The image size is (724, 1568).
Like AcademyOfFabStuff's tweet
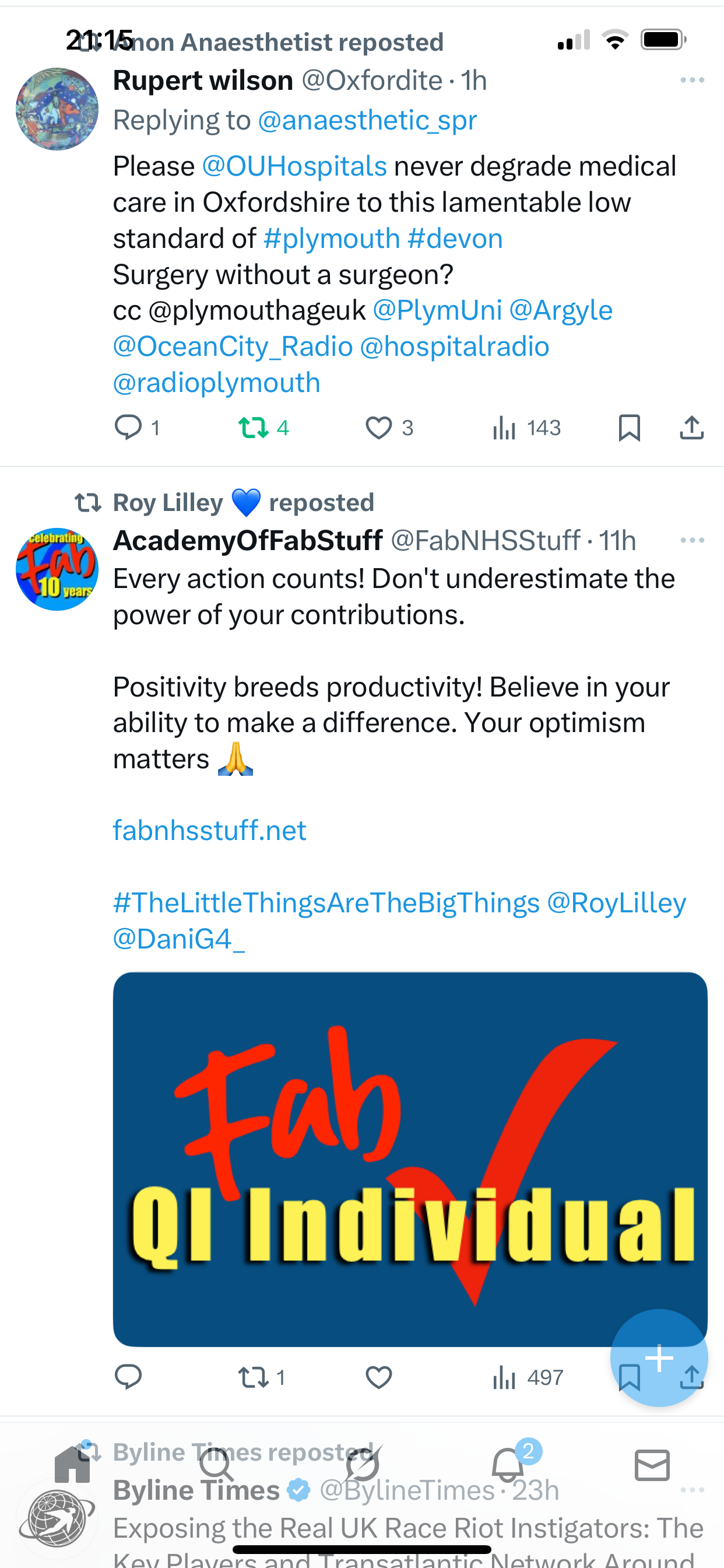[378, 1377]
